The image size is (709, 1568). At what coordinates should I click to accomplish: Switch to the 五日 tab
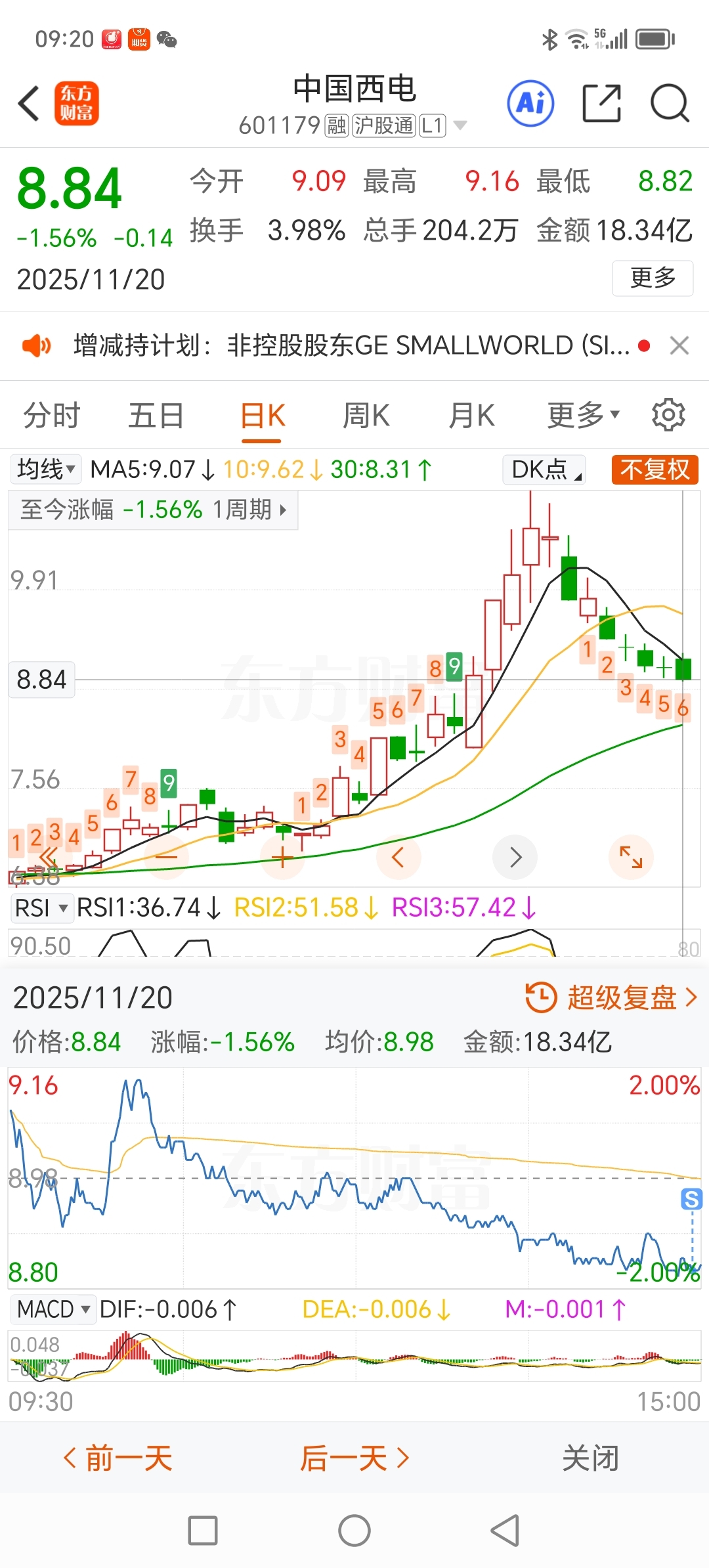coord(156,416)
